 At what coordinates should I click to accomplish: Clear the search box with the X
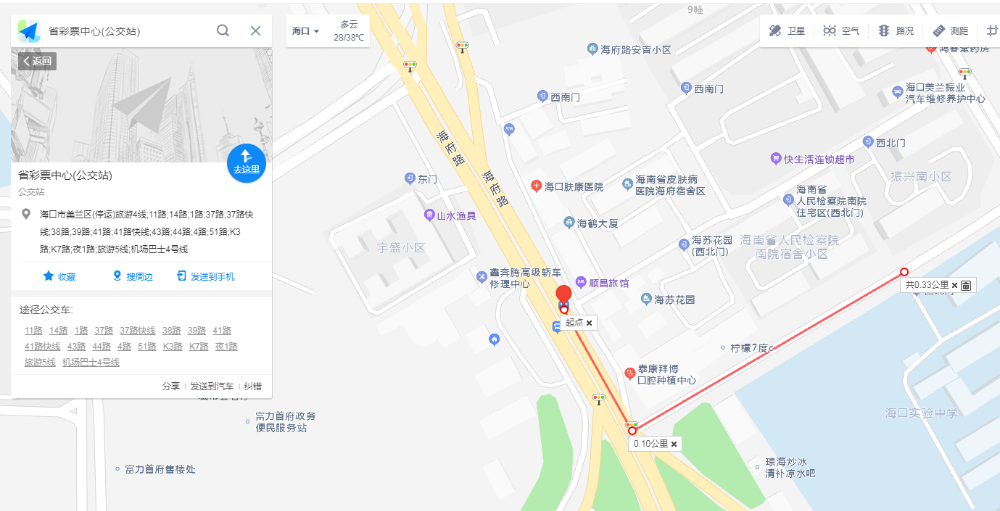[x=255, y=31]
